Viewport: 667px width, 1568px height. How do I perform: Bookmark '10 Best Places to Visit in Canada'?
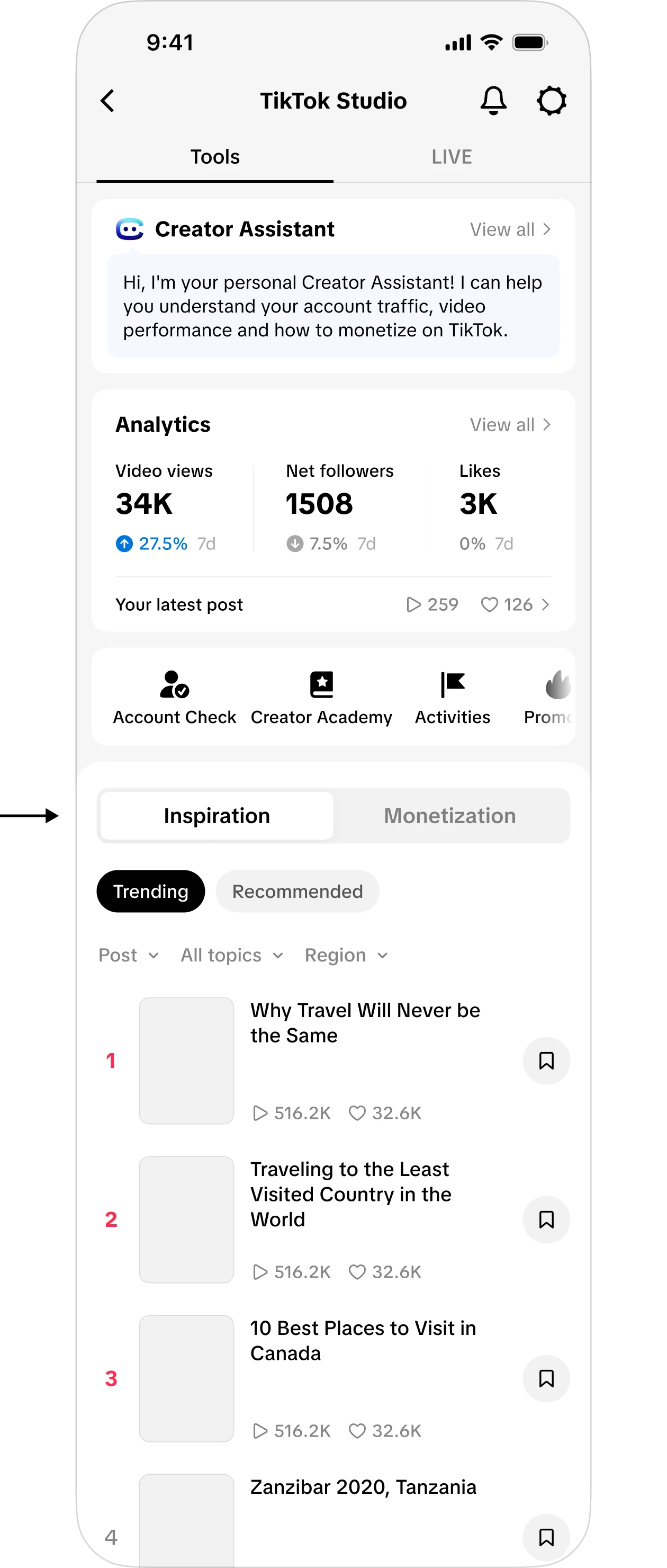click(546, 1379)
